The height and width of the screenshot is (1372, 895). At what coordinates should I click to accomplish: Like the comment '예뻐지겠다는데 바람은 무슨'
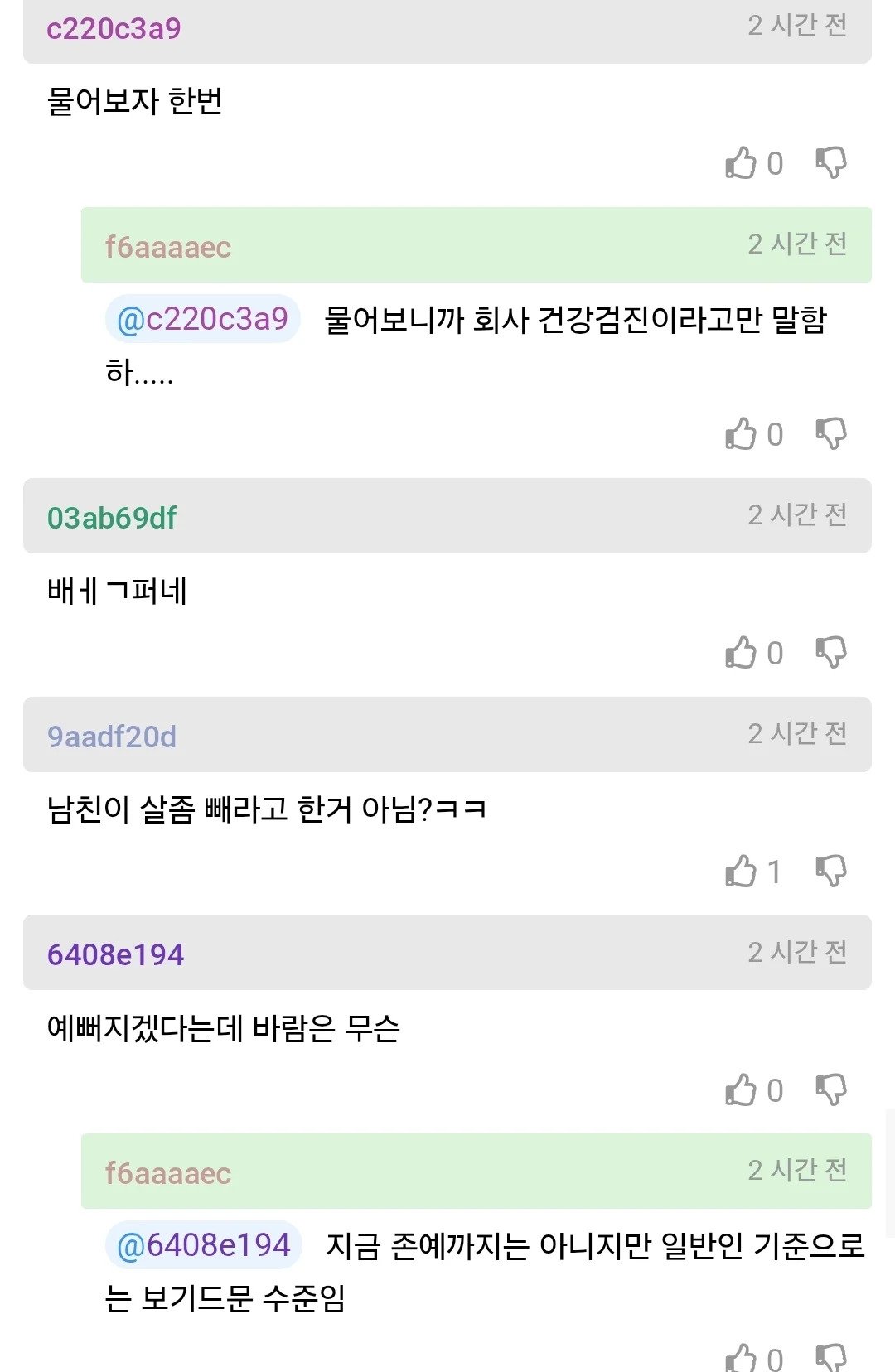point(742,1090)
